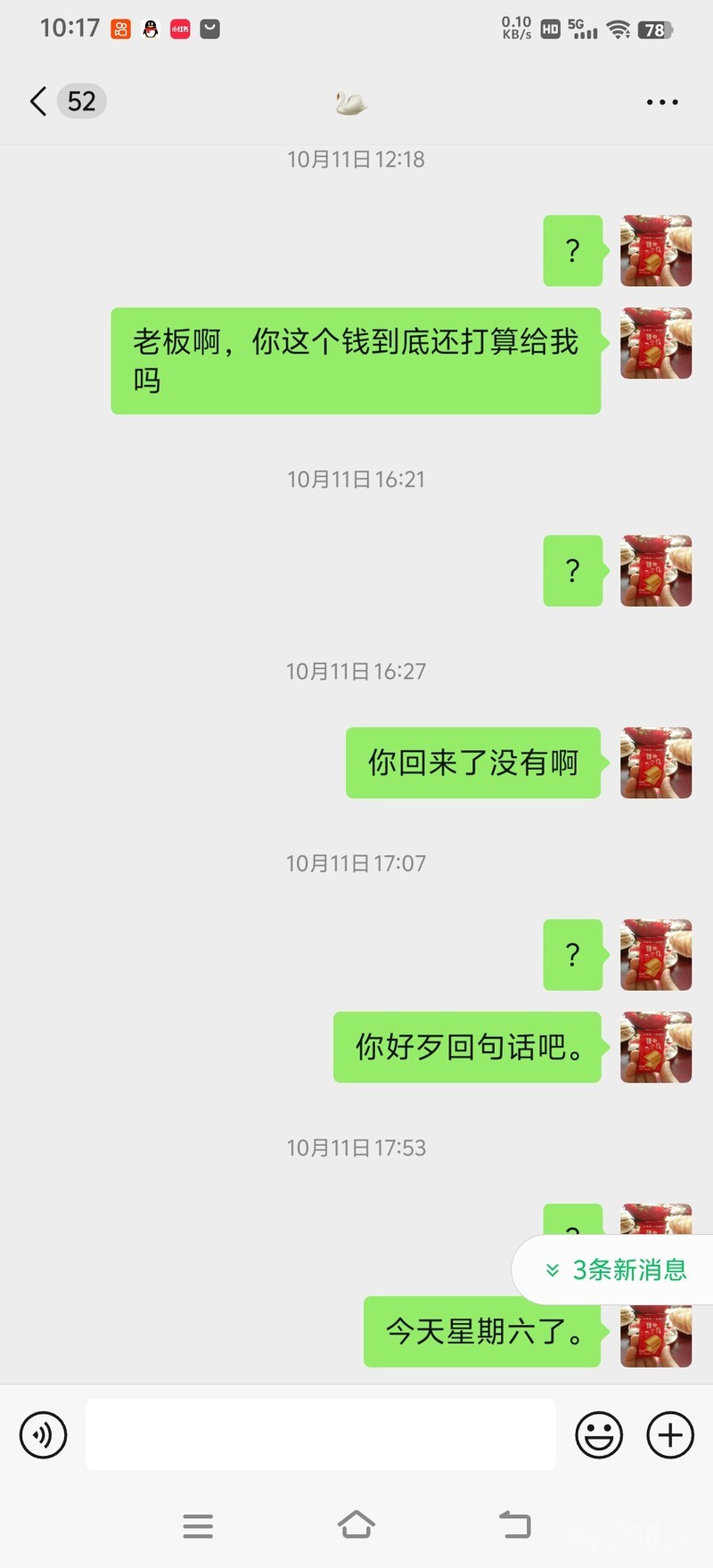713x1568 pixels.
Task: Open sender avatar beside 你回来了没有啊
Action: point(656,763)
